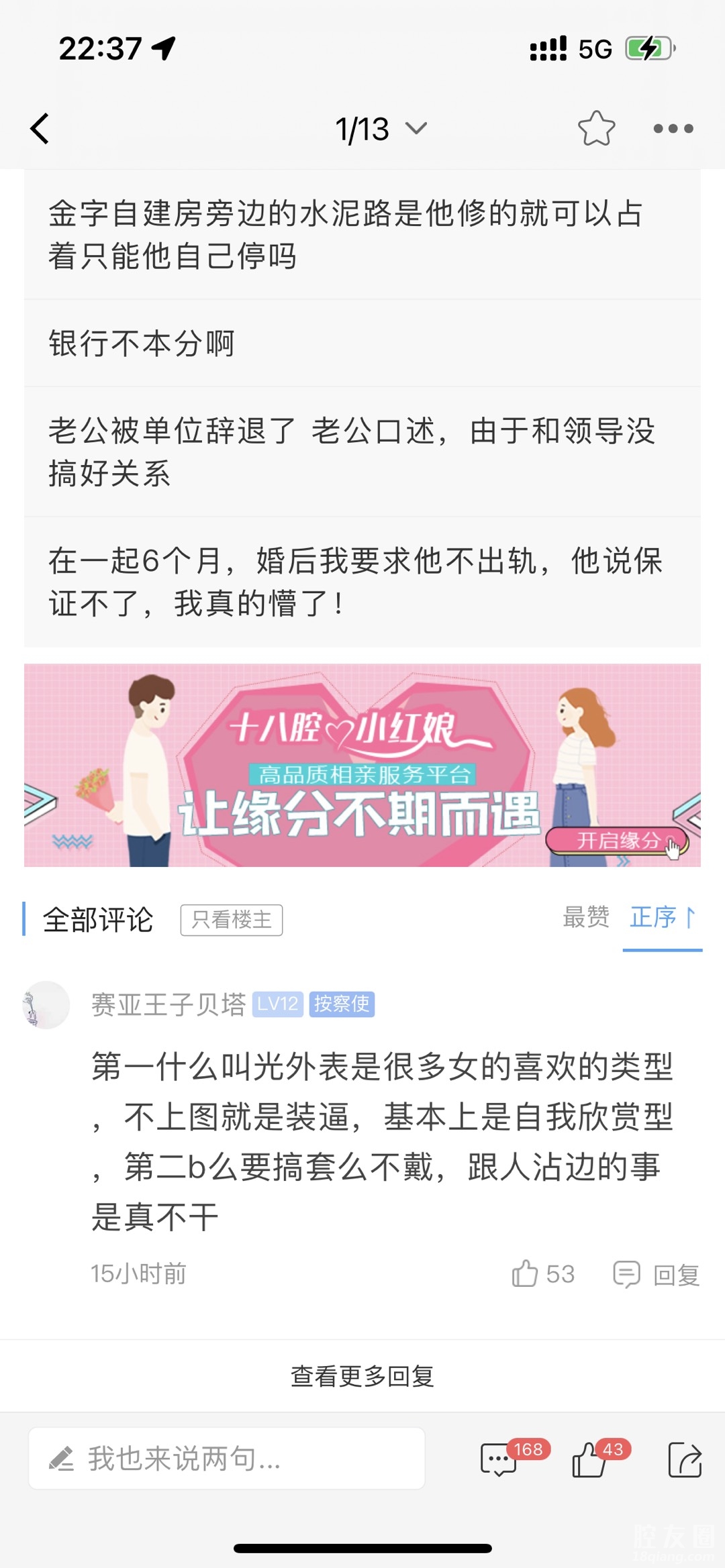Like 赛亚王子贝塔's comment
The height and width of the screenshot is (1568, 725).
542,1273
